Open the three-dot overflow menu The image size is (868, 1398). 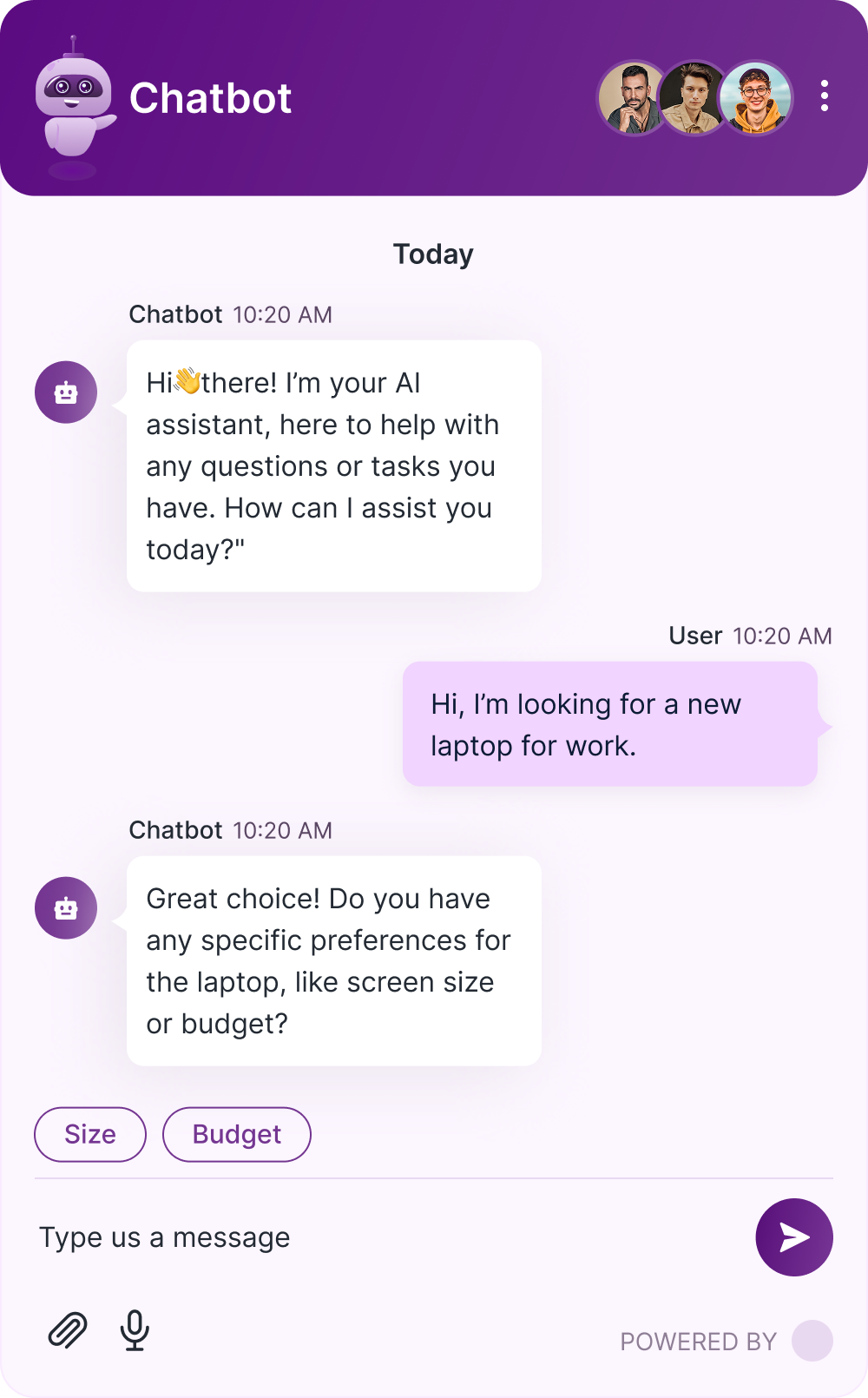click(824, 96)
